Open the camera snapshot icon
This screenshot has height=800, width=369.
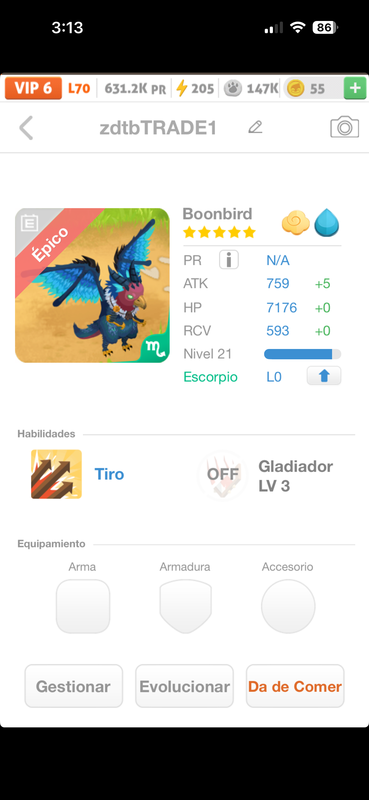pos(345,127)
